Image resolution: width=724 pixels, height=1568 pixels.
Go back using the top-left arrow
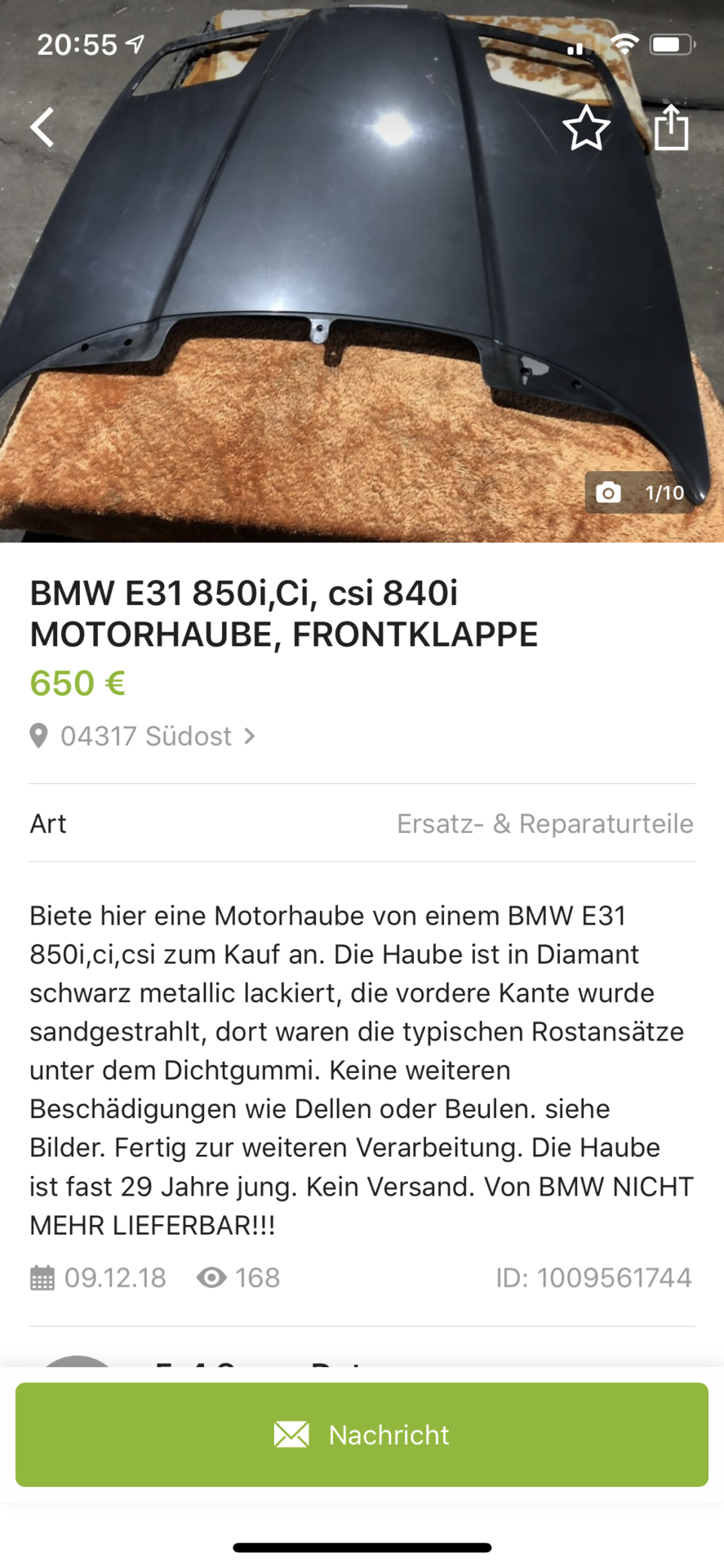[42, 127]
